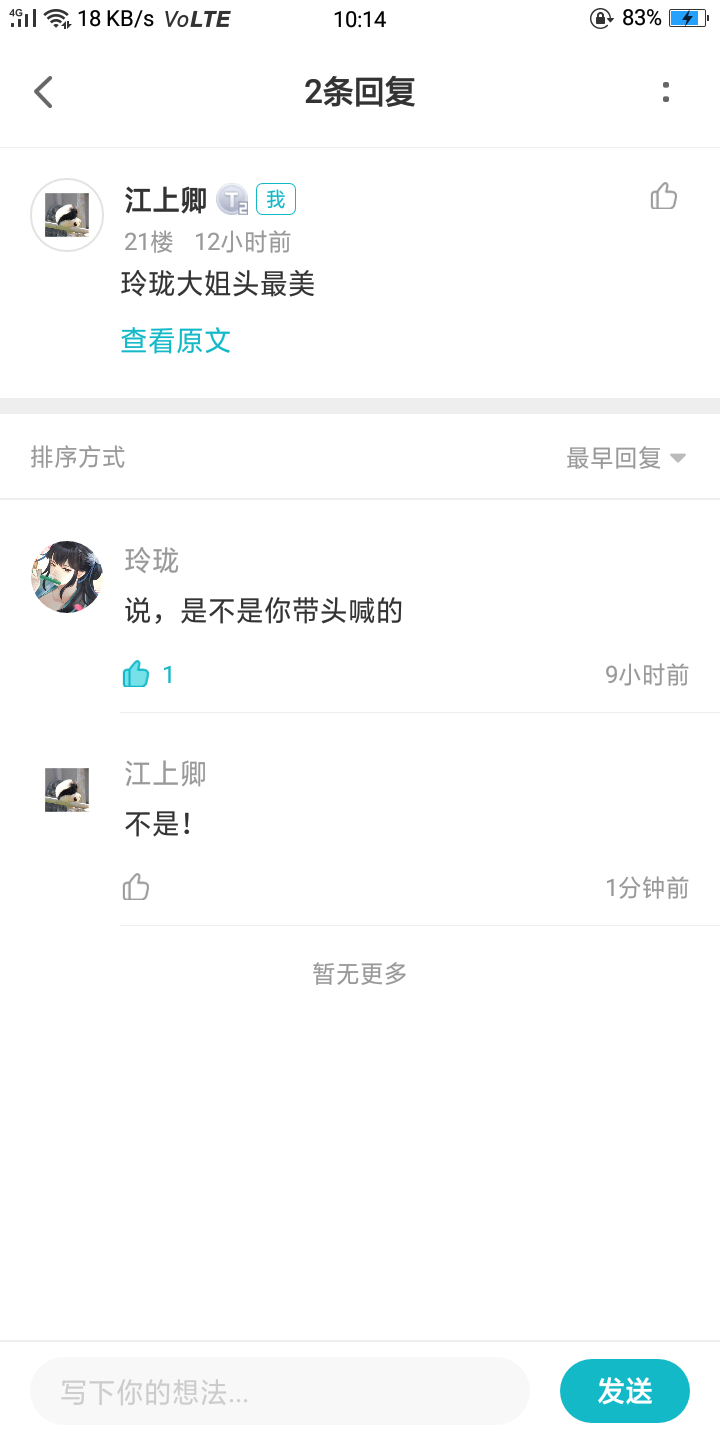Focus the 写下你的想法 input box
This screenshot has width=720, height=1440.
click(x=280, y=1391)
